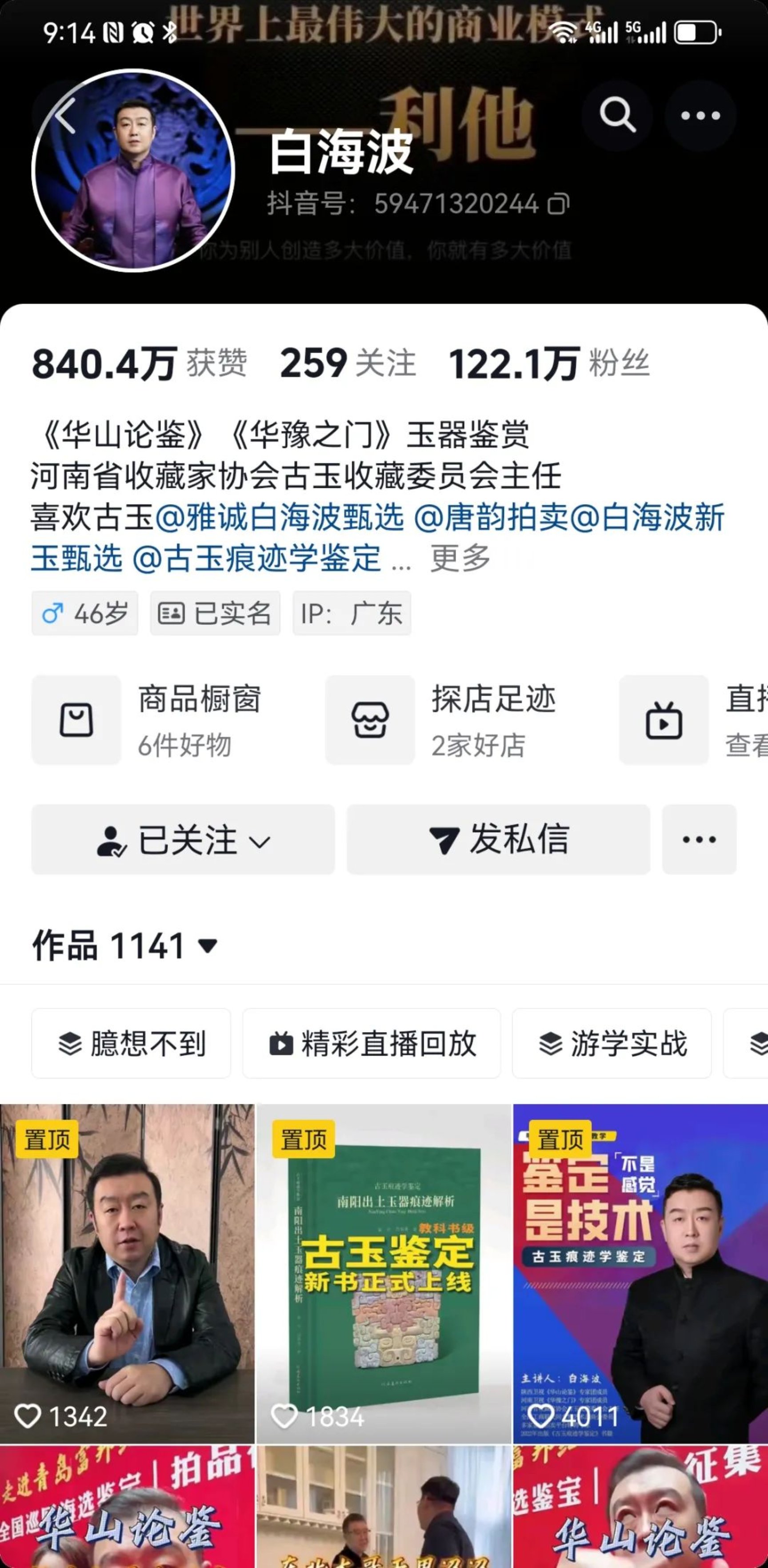This screenshot has height=1568, width=768.
Task: Tap the 已关注 following button
Action: [x=183, y=840]
